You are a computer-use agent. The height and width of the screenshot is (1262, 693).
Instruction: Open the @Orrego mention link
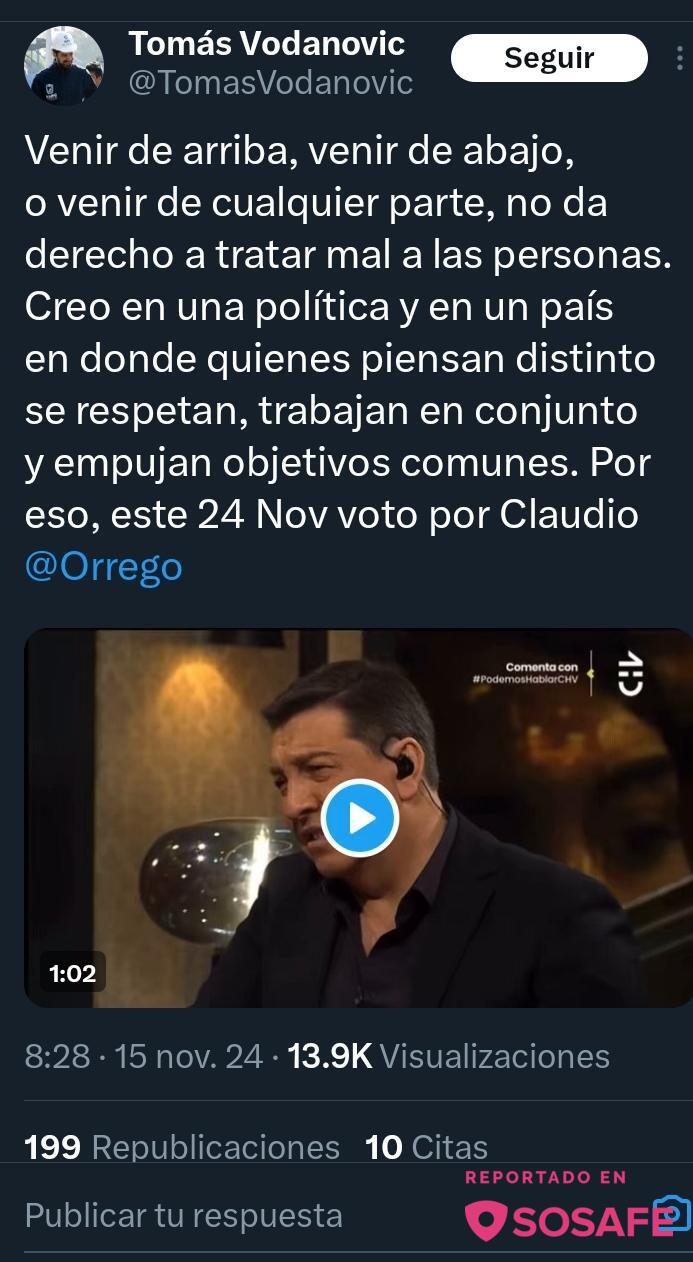(x=103, y=566)
